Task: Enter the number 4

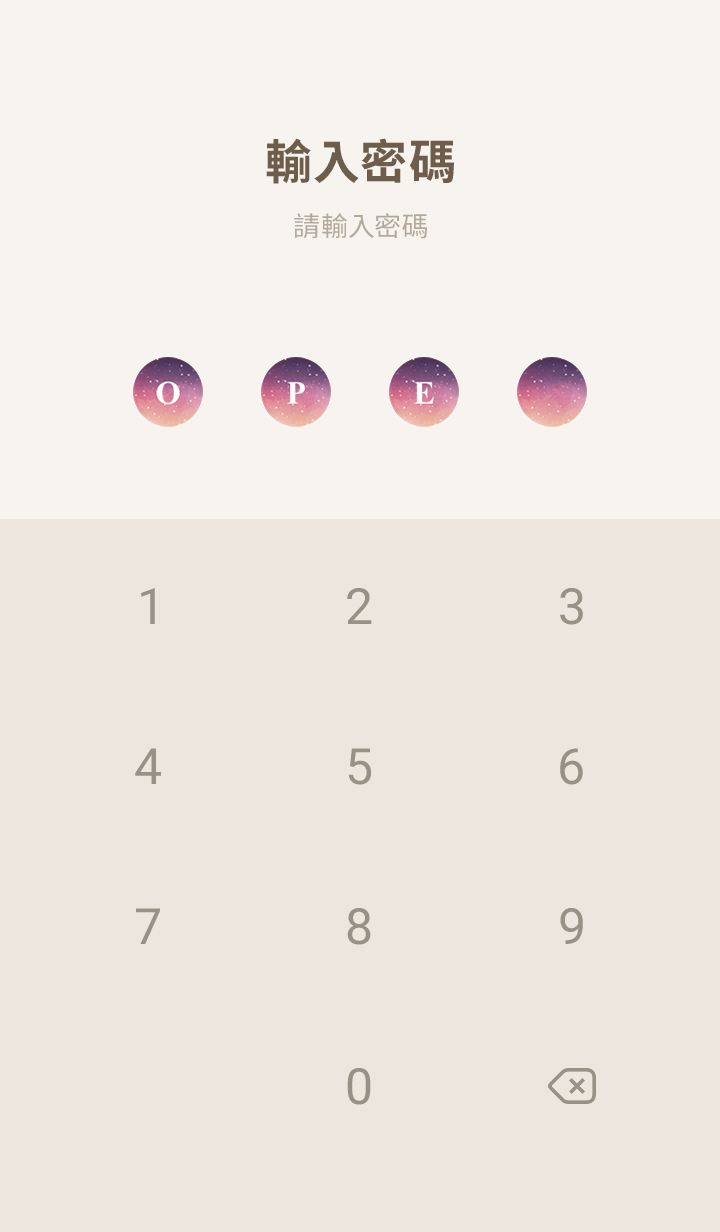Action: click(148, 767)
